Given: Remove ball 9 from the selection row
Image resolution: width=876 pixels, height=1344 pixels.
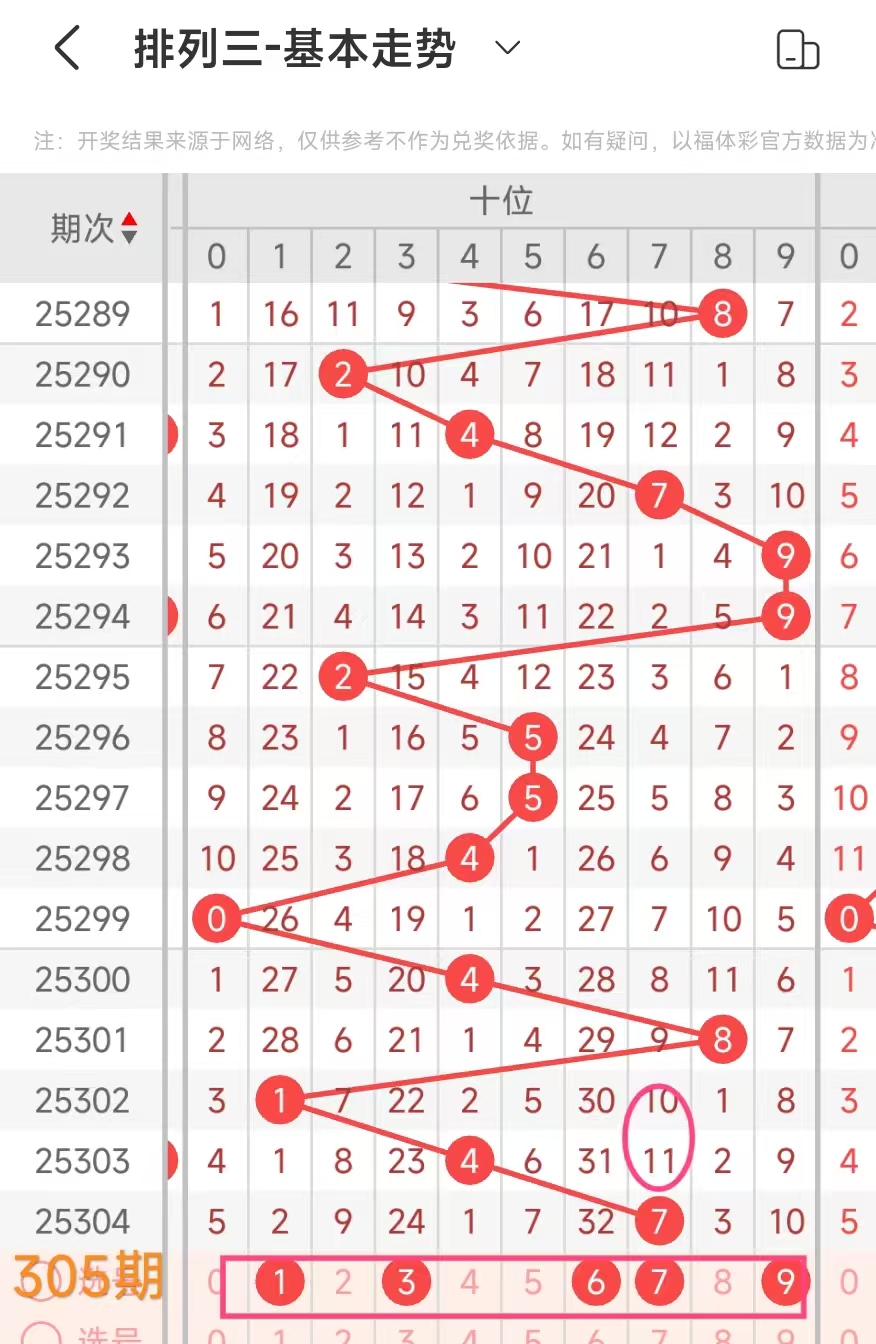Looking at the screenshot, I should tap(785, 1282).
